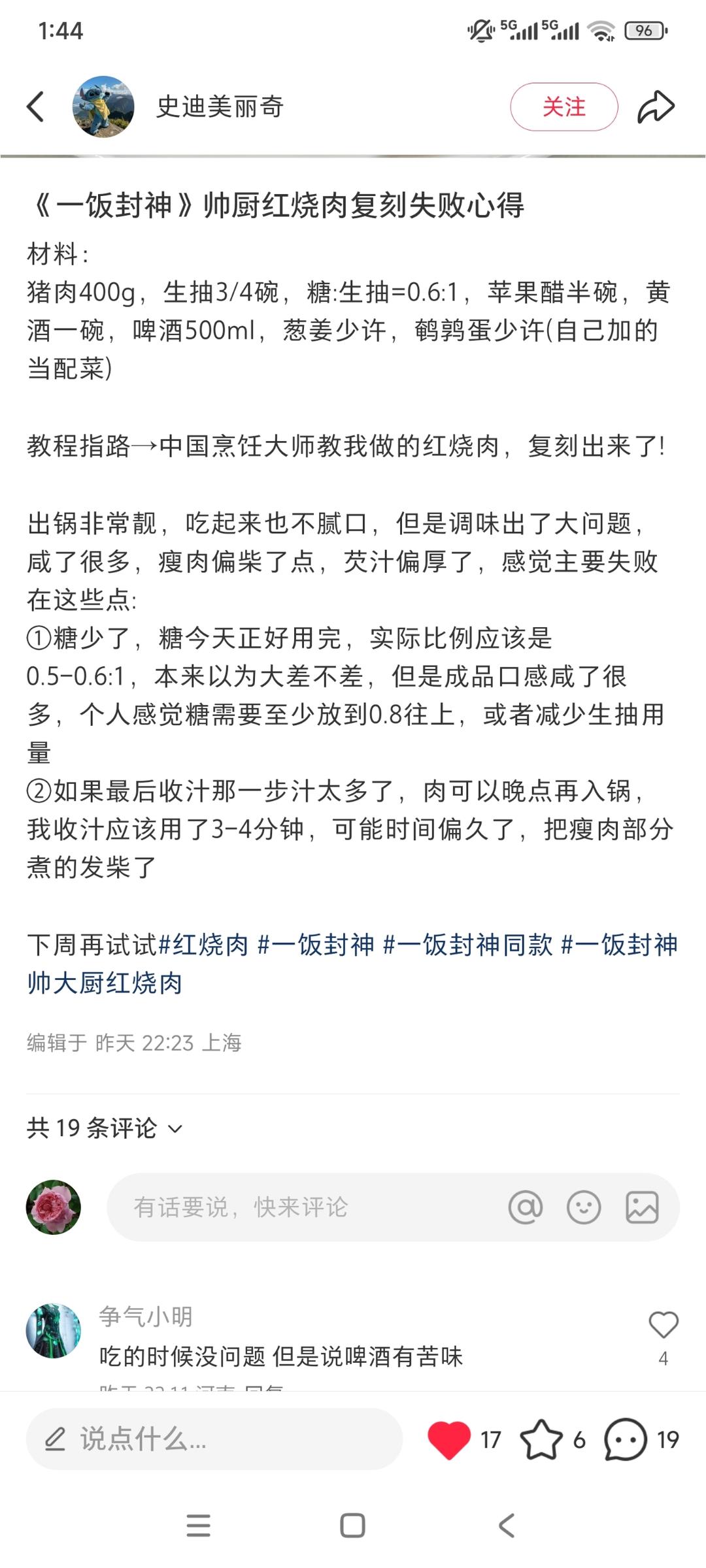Mention someone with the @ icon
This screenshot has height=1568, width=706.
pyautogui.click(x=526, y=1207)
